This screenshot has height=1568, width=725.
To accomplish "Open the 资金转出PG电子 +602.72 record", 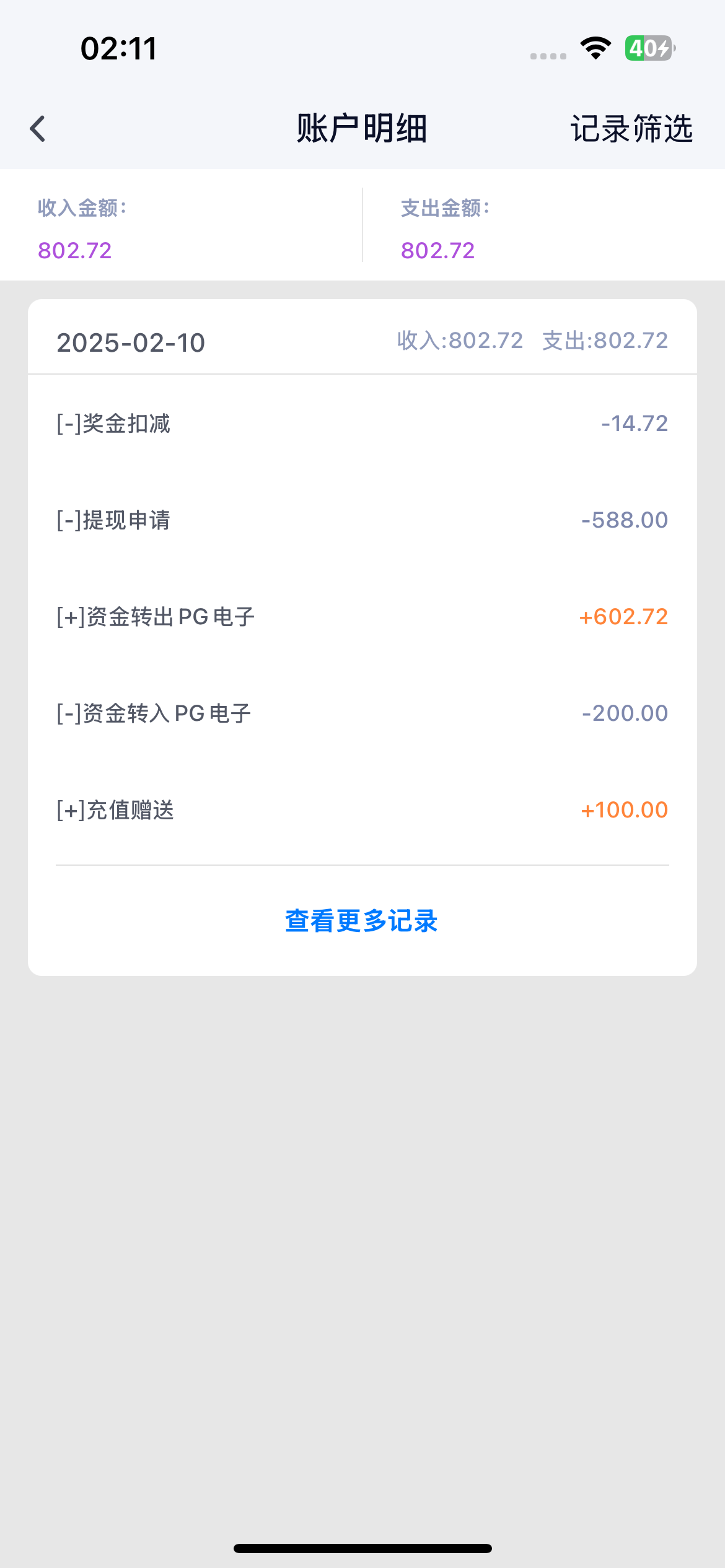I will pyautogui.click(x=362, y=617).
